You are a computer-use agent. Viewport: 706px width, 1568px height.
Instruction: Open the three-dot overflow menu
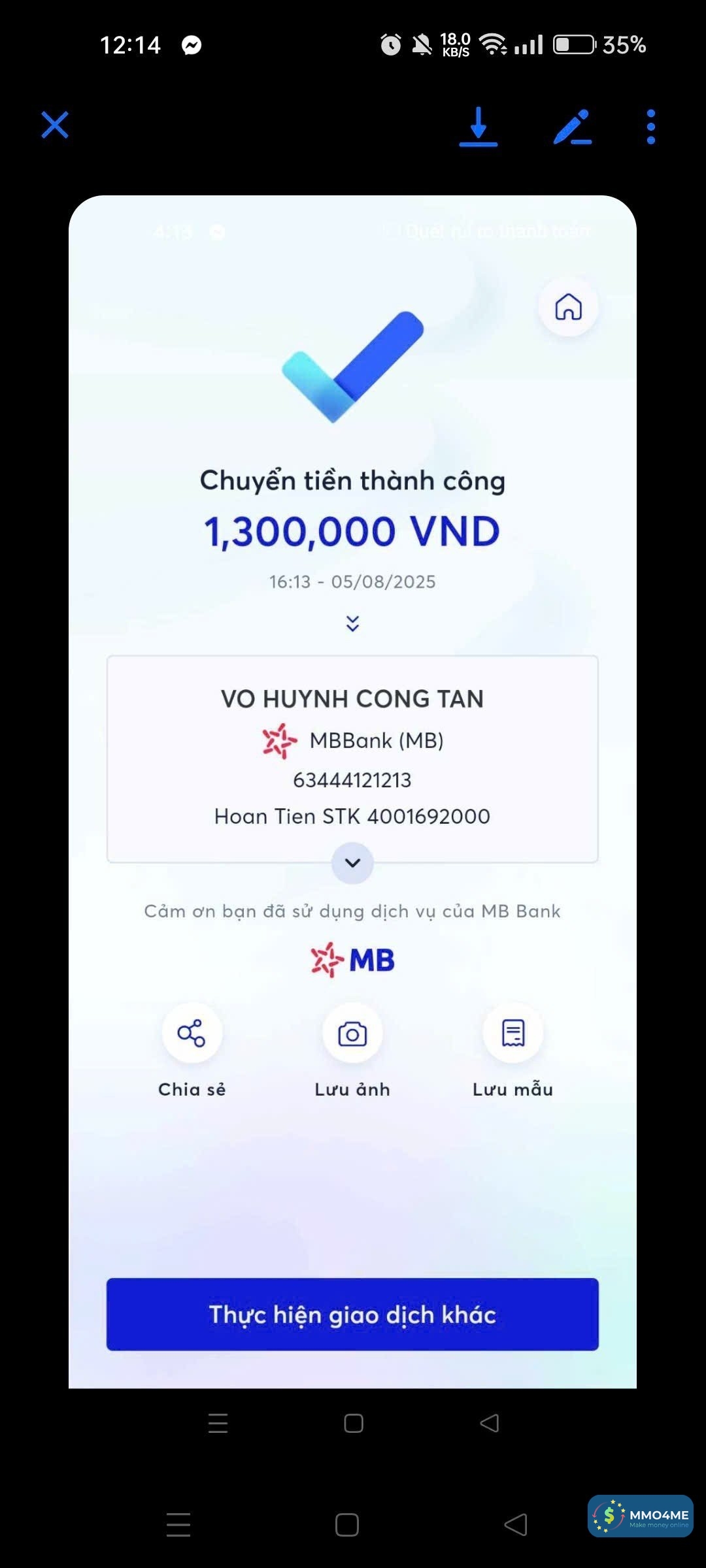(x=650, y=126)
